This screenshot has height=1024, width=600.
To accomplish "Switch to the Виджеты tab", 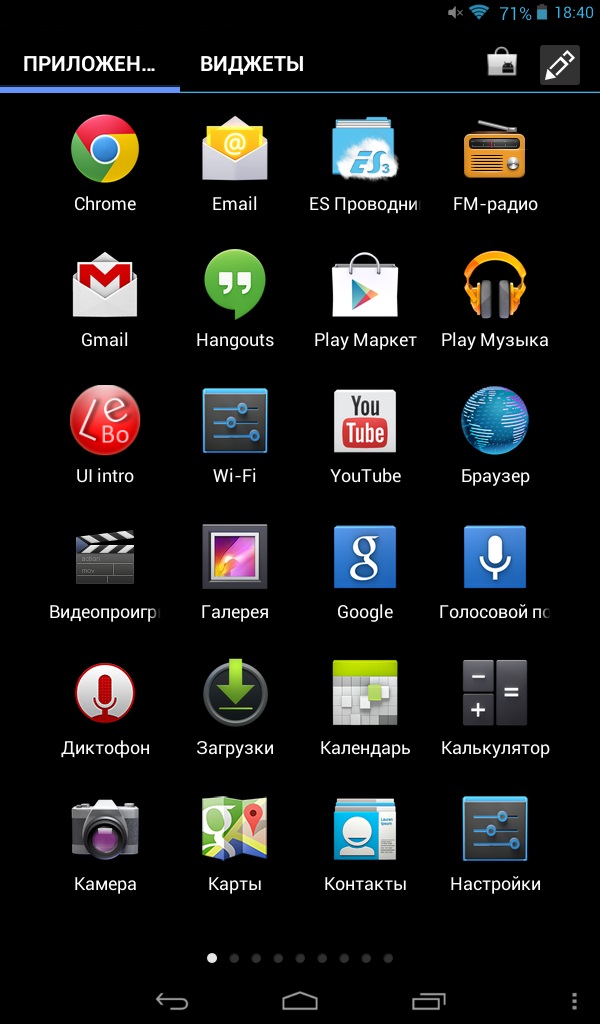I will [252, 64].
